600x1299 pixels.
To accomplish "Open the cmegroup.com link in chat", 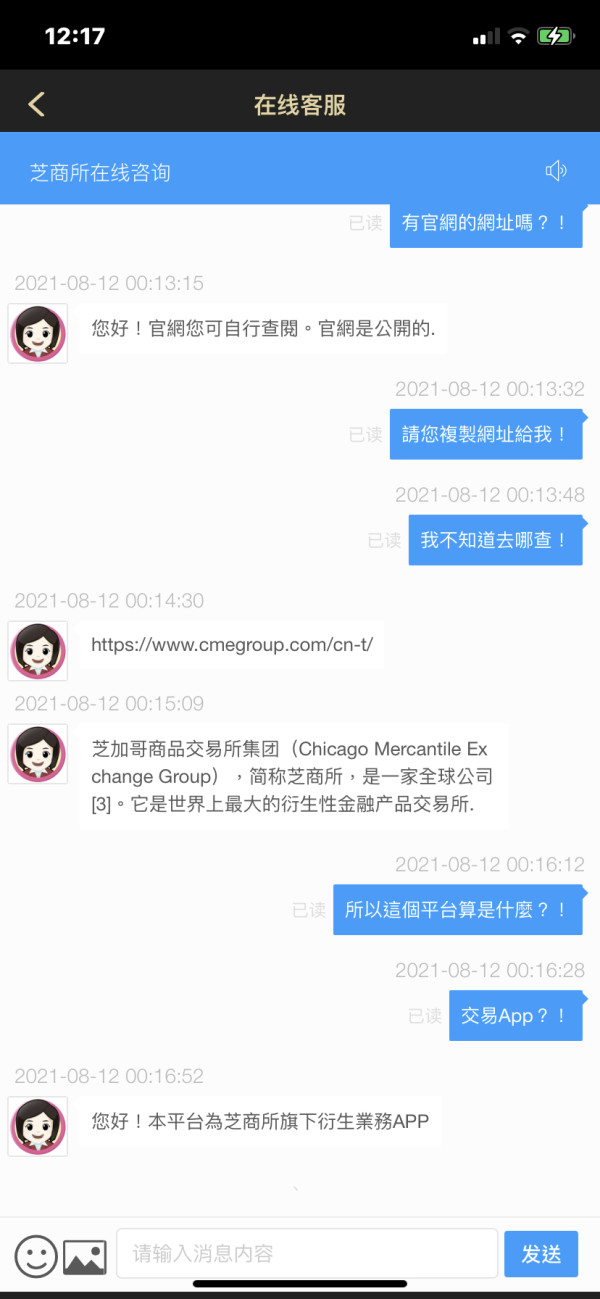I will point(232,645).
